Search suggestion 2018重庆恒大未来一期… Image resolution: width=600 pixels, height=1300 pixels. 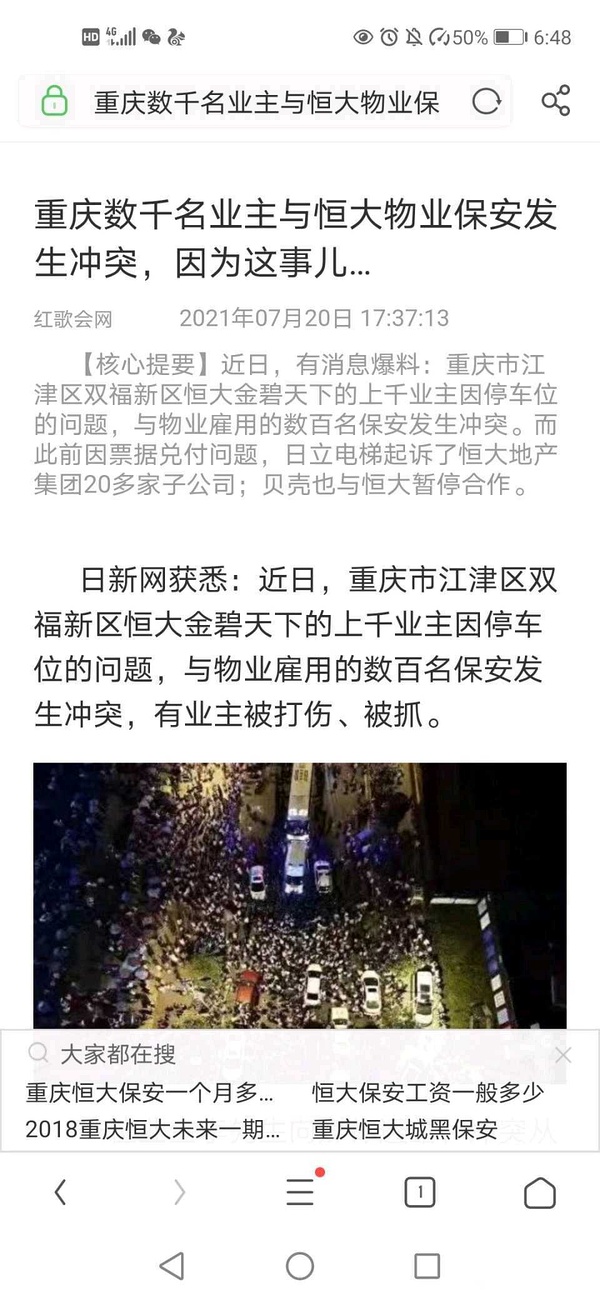[152, 1130]
